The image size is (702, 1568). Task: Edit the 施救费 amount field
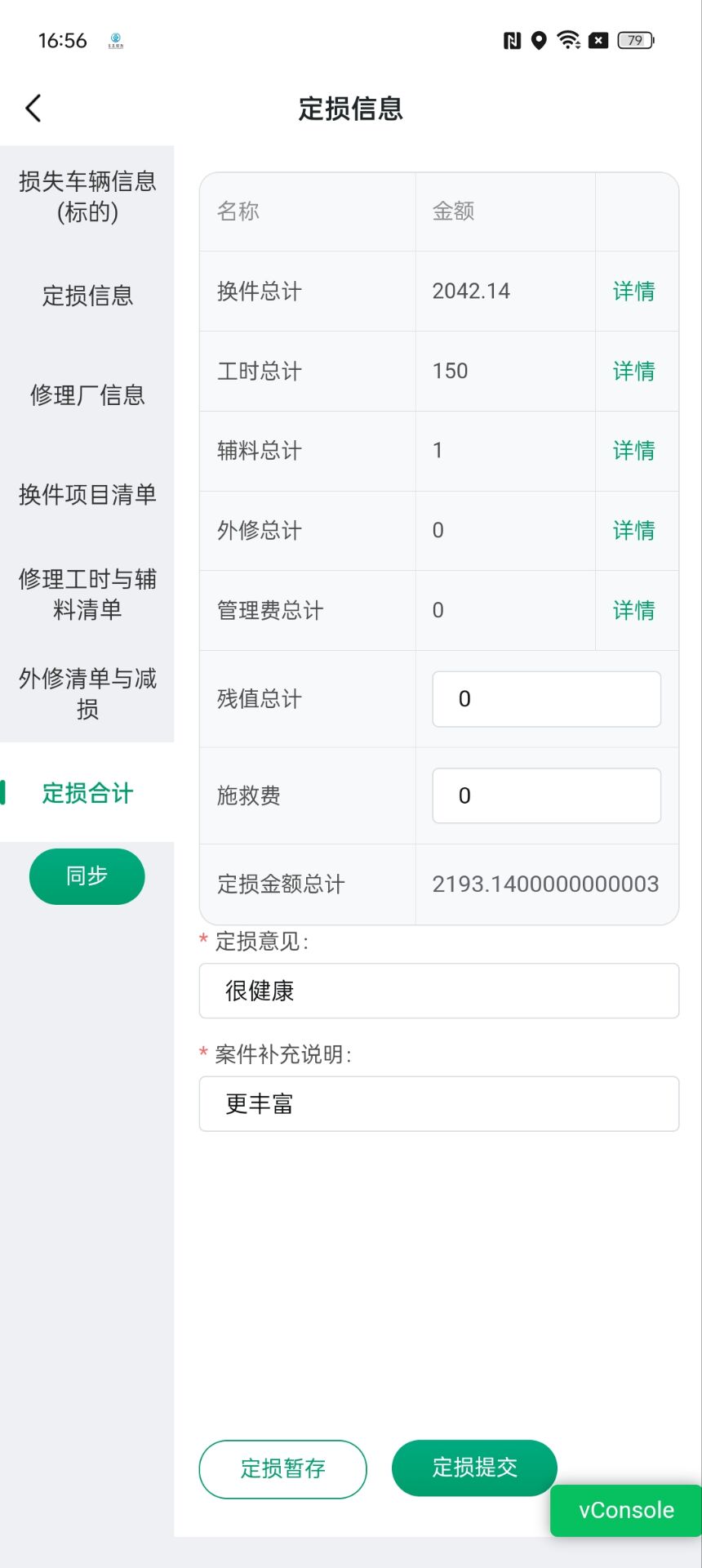(546, 795)
